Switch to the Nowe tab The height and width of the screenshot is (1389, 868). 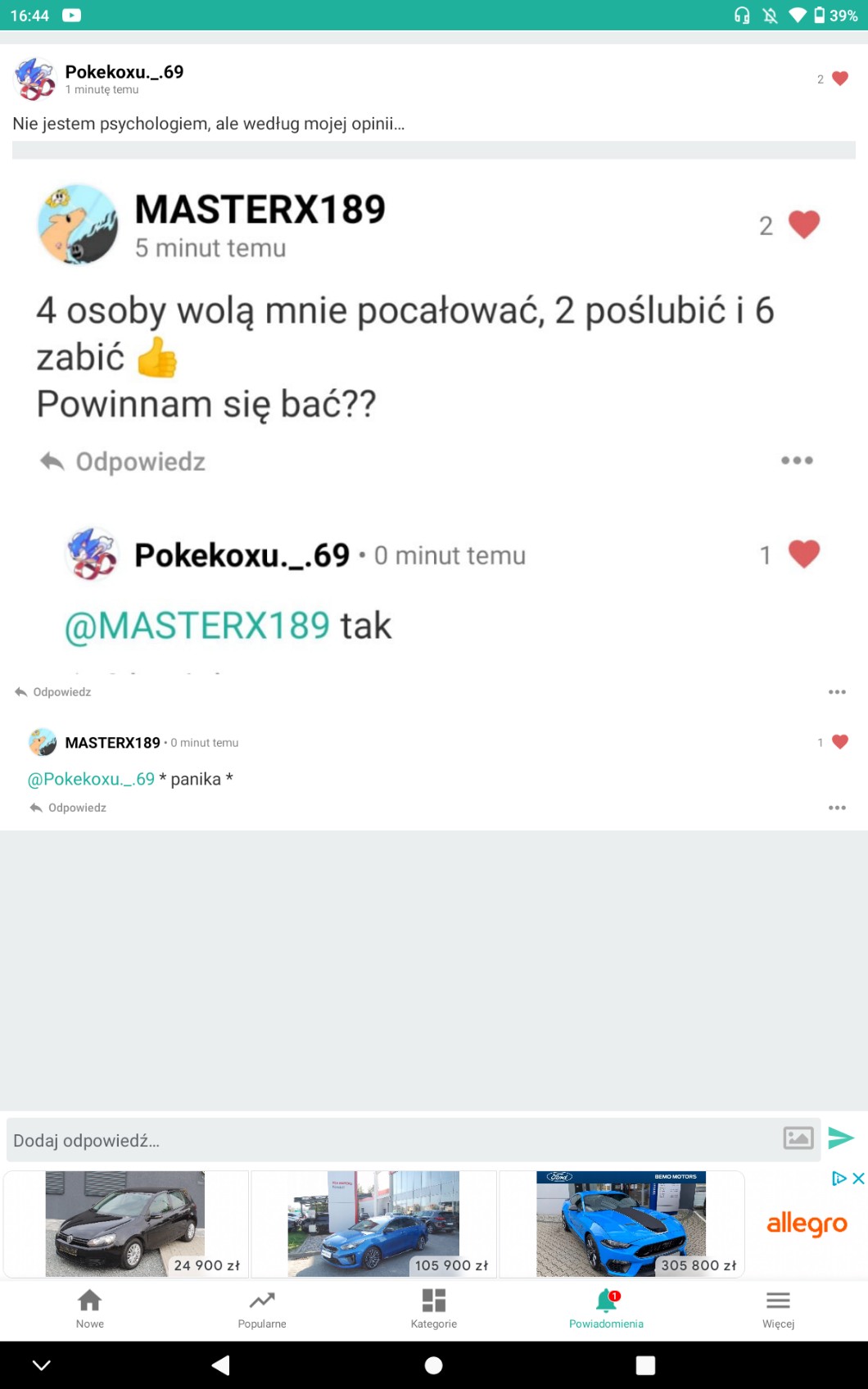[x=89, y=1308]
